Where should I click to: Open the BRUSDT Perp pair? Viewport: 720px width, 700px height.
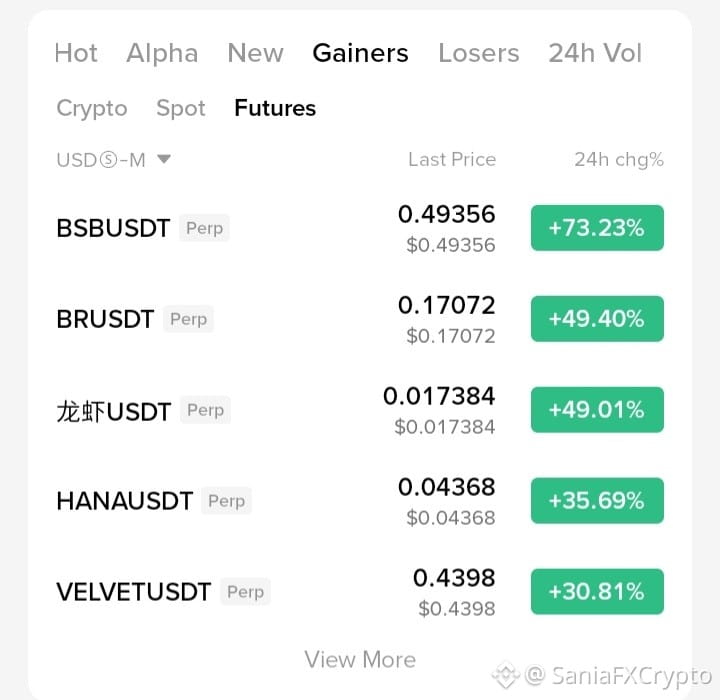[360, 319]
